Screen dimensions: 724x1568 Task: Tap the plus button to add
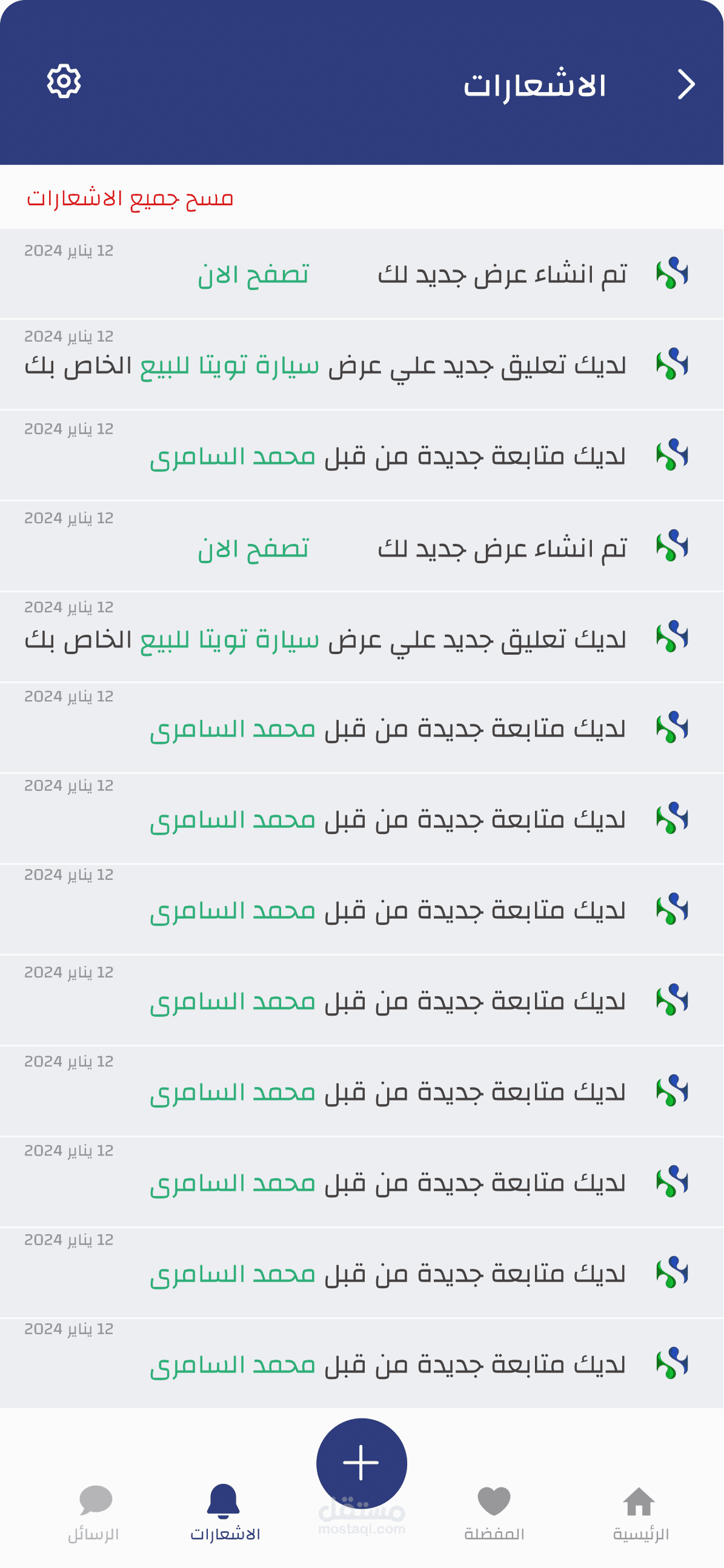(x=361, y=1463)
